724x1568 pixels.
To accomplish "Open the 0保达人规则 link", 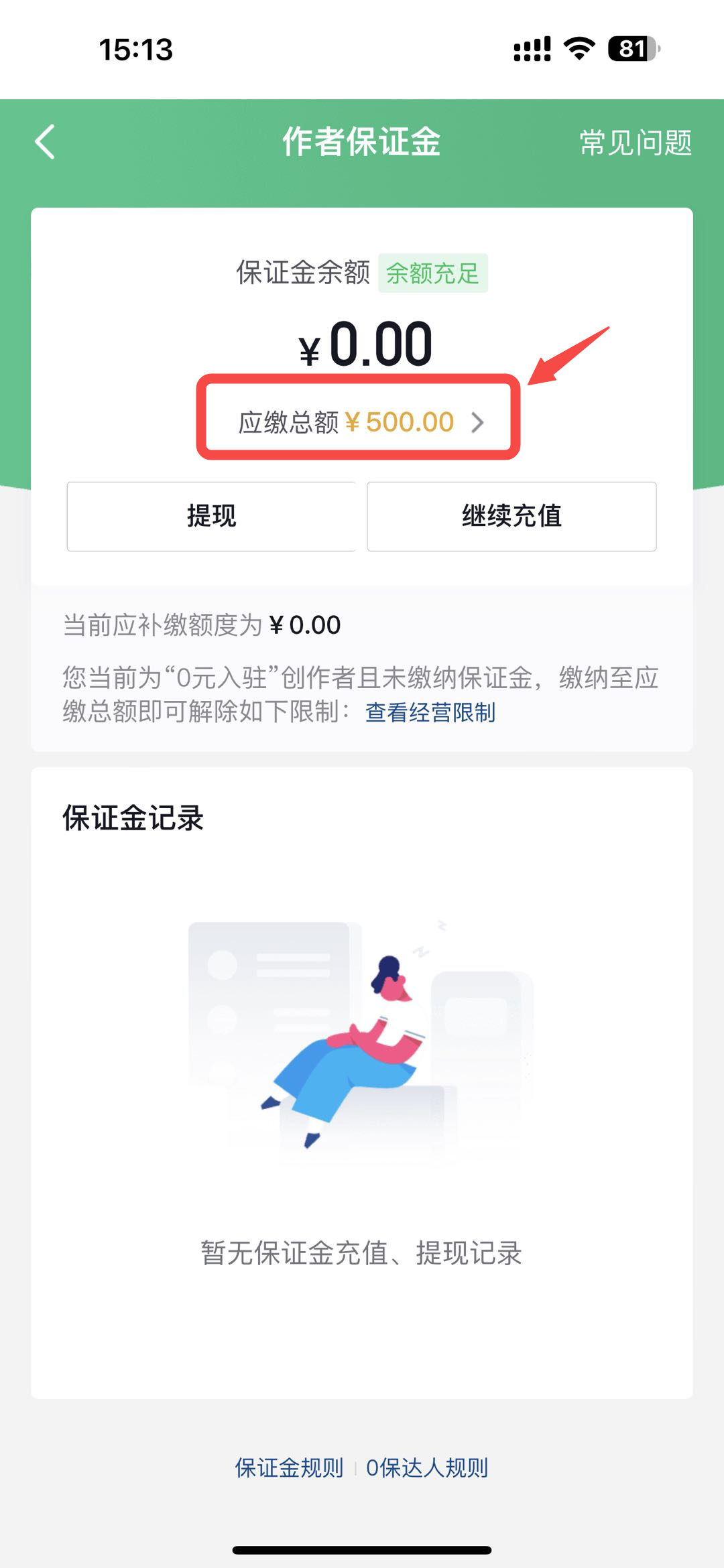I will [x=427, y=1468].
